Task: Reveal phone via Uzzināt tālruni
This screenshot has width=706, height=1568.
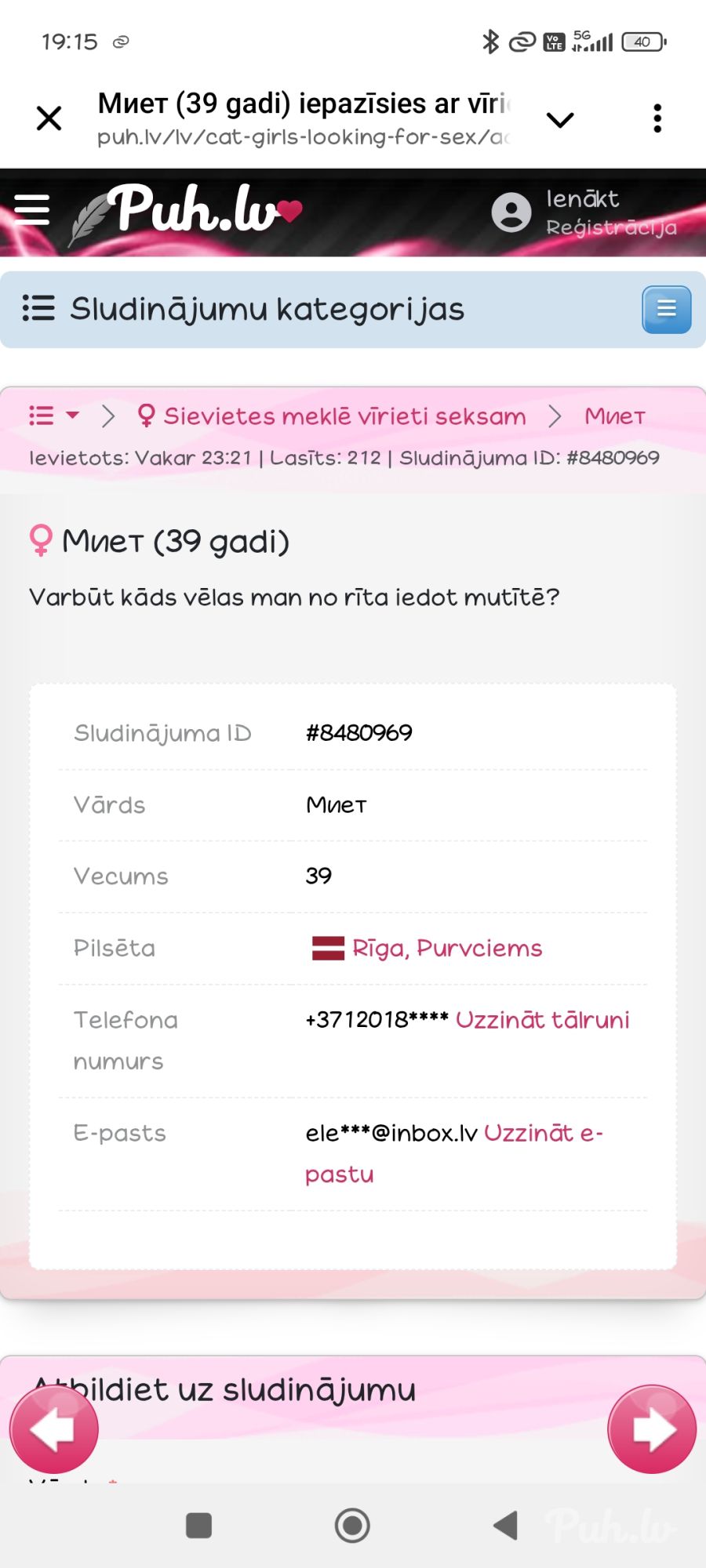Action: coord(542,1020)
